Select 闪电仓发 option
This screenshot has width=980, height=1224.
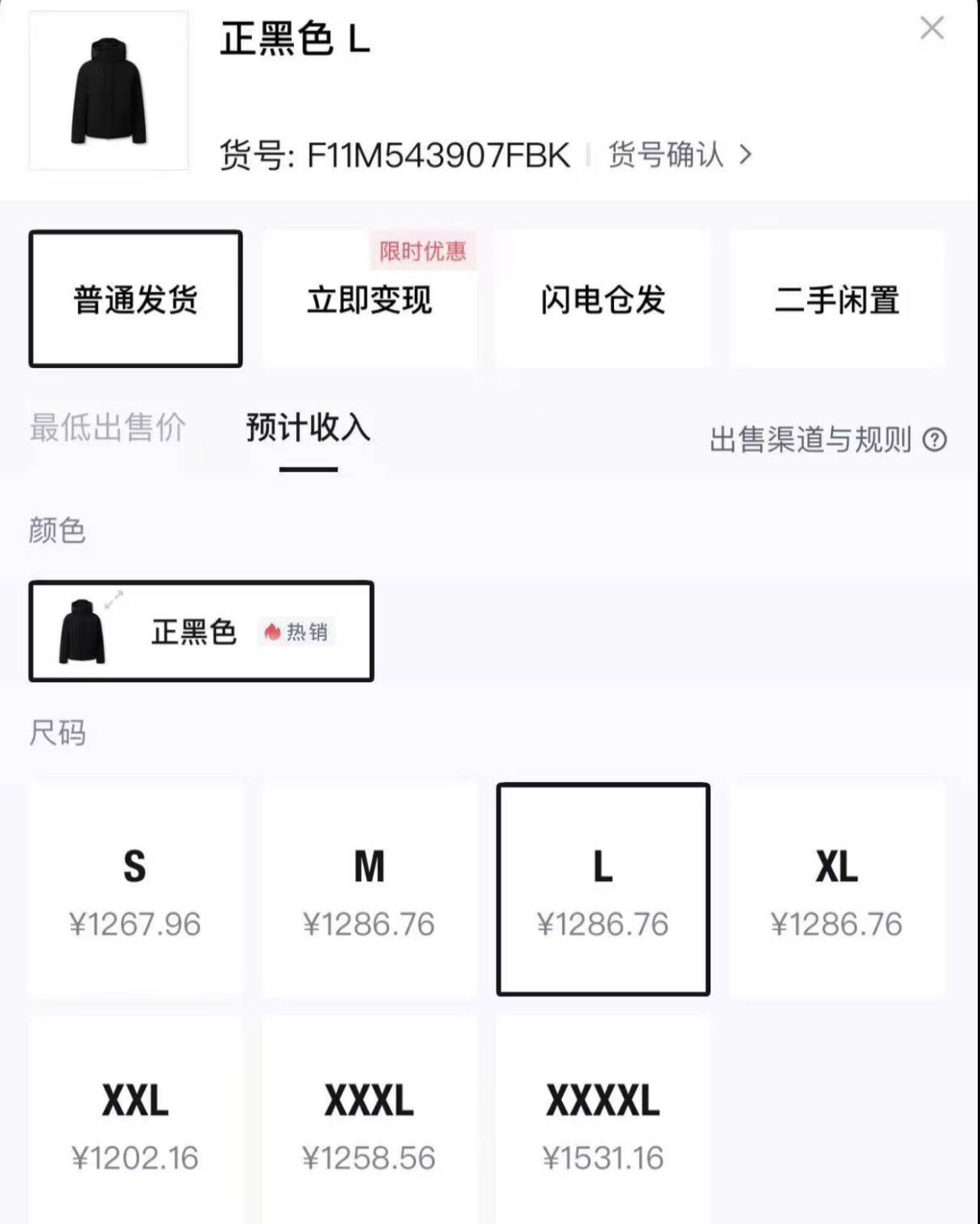pos(603,299)
